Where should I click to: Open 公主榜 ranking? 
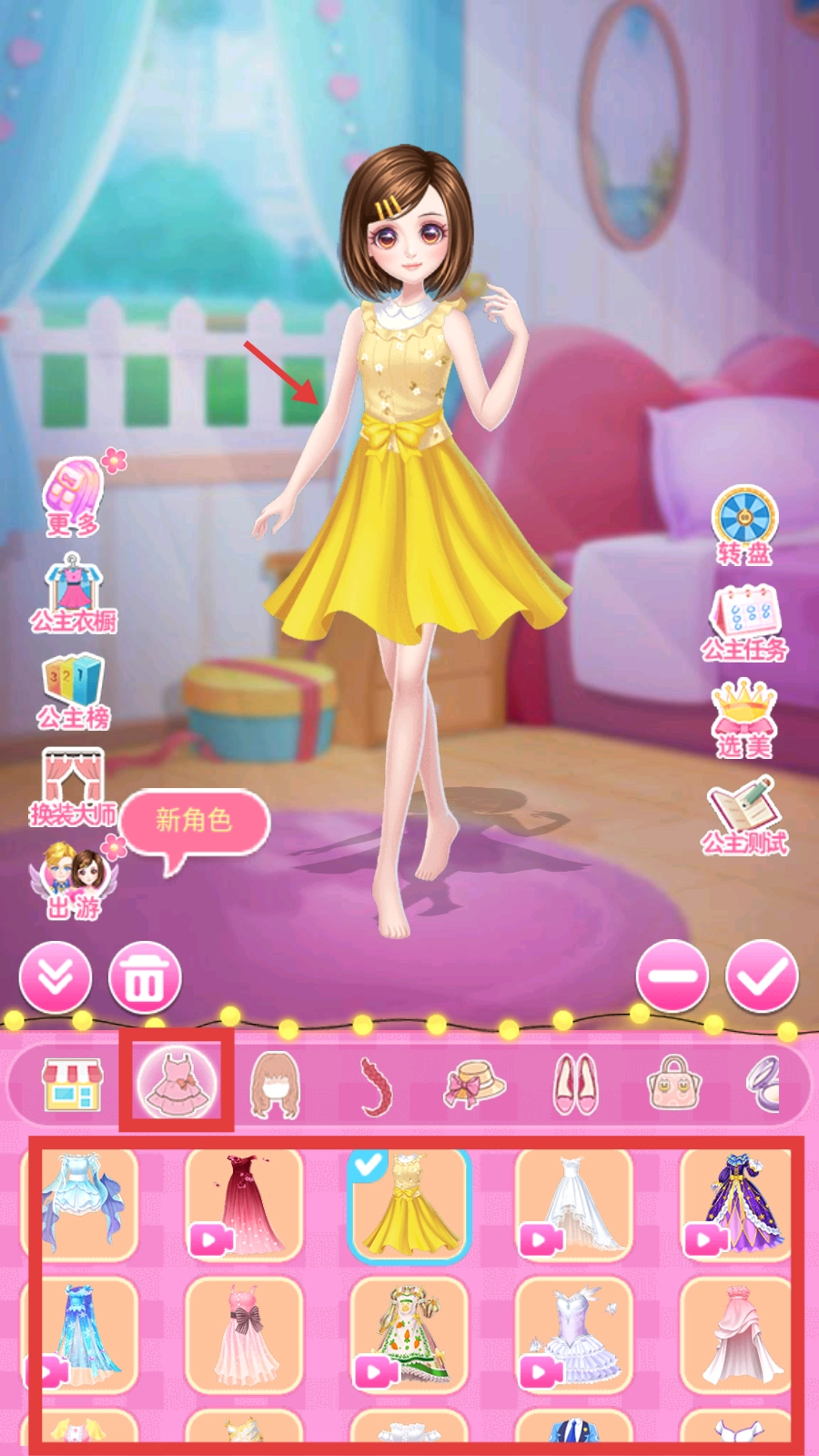click(x=74, y=692)
